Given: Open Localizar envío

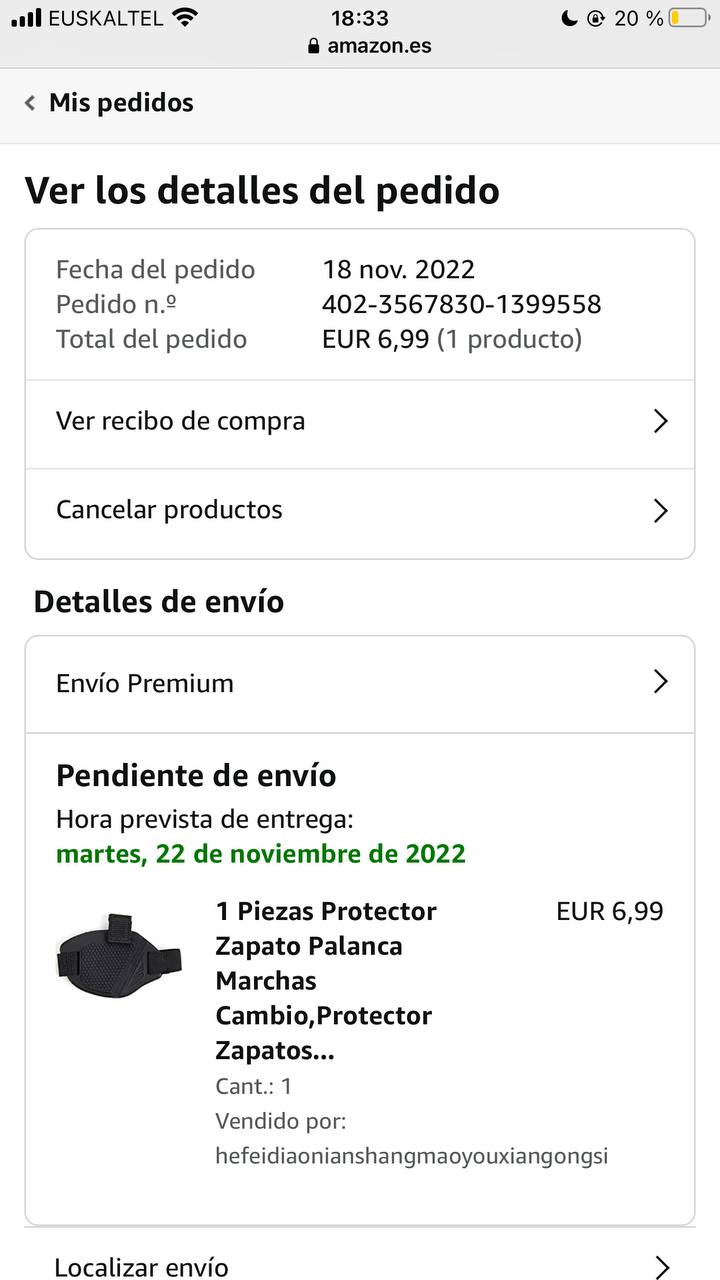Looking at the screenshot, I should tap(360, 1266).
